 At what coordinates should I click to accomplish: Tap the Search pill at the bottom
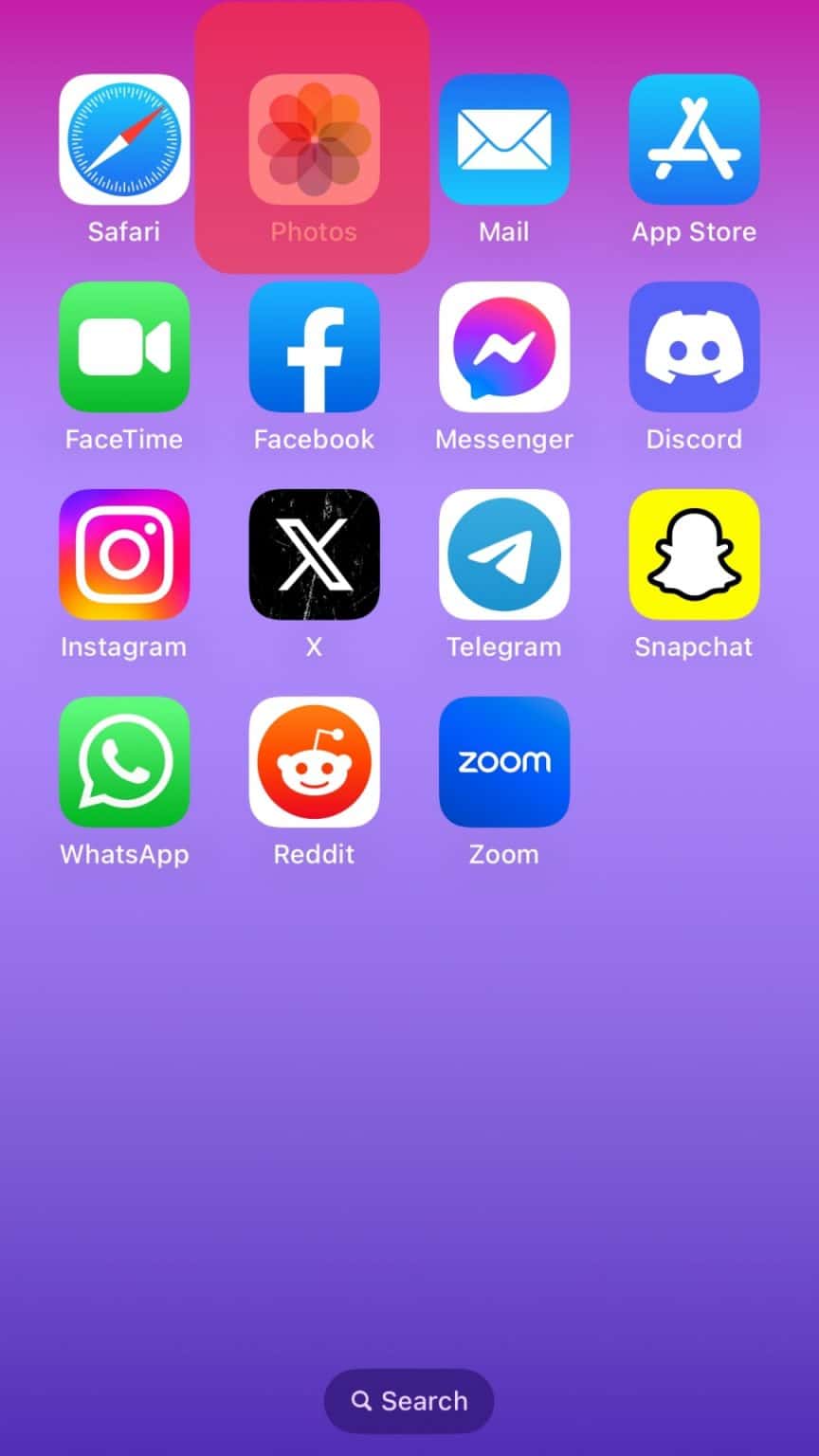pyautogui.click(x=409, y=1400)
